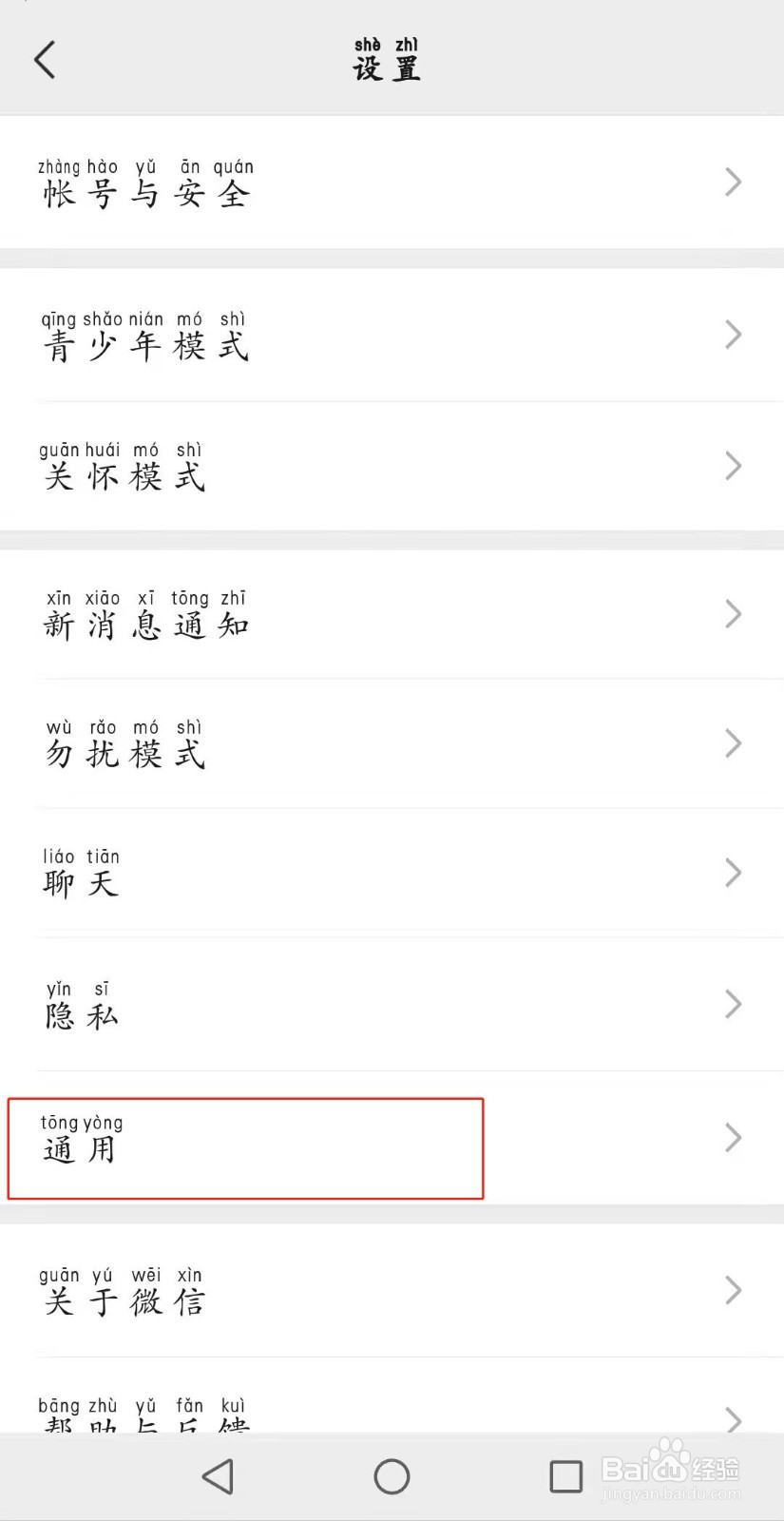Tap the Android back triangle button
This screenshot has width=784, height=1521.
point(218,1476)
